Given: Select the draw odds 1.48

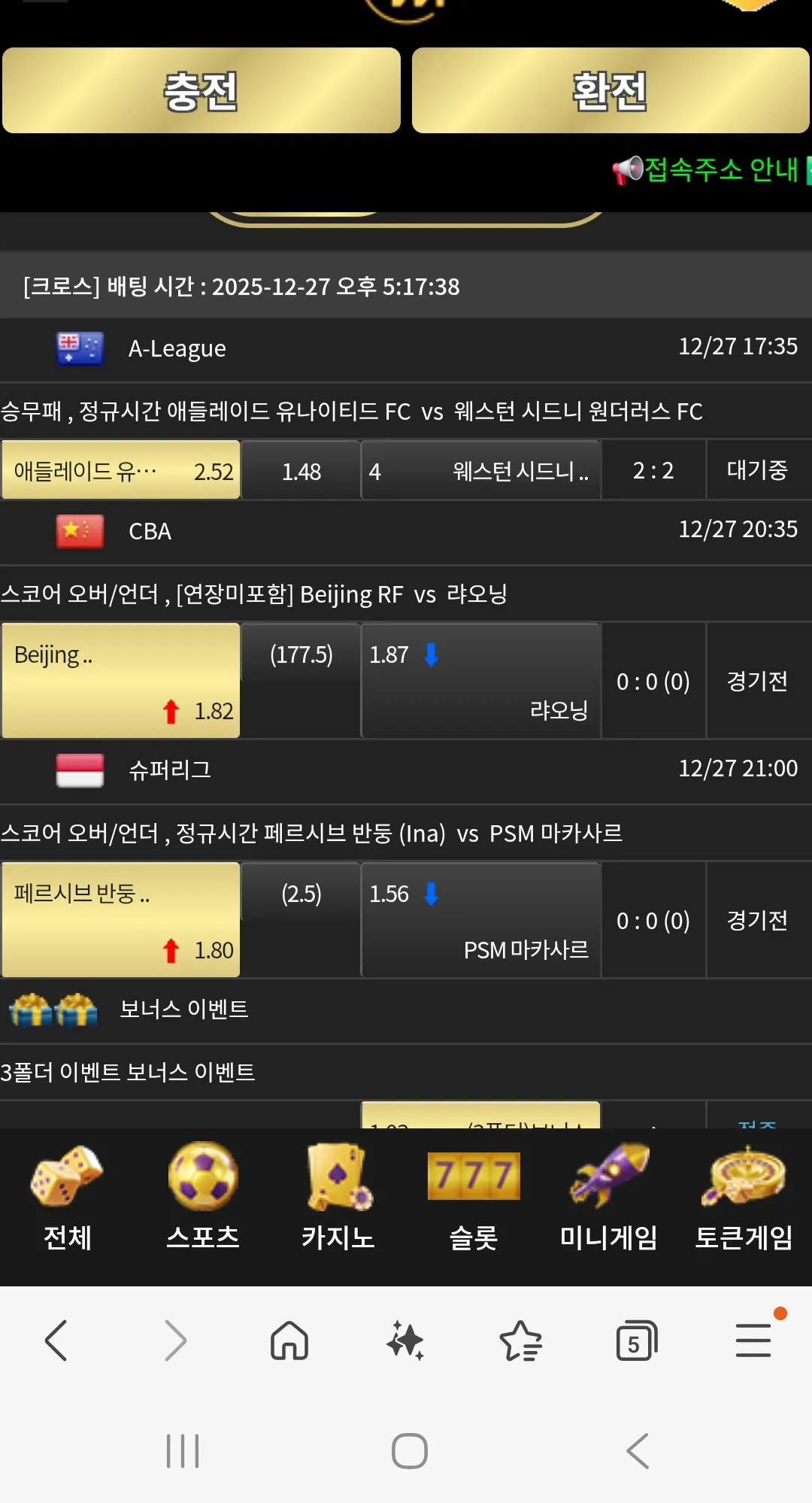Looking at the screenshot, I should pos(301,470).
